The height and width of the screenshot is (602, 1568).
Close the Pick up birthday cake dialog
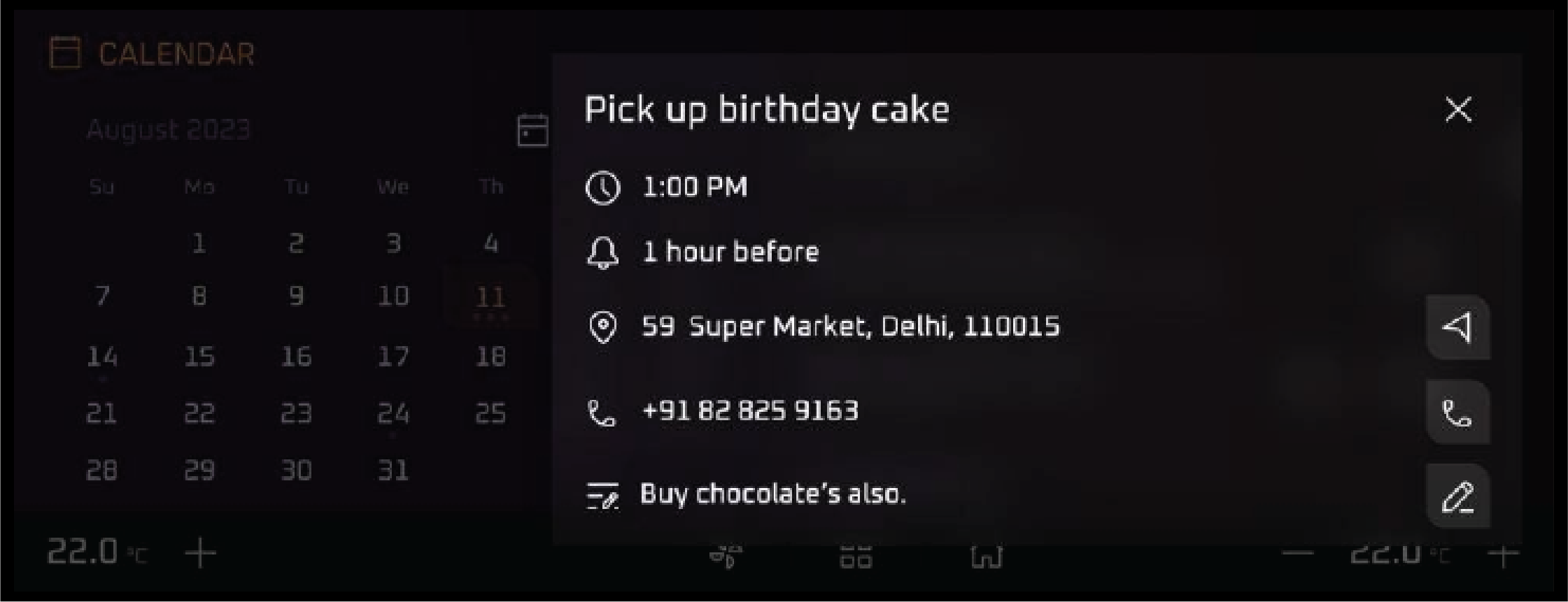point(1458,110)
